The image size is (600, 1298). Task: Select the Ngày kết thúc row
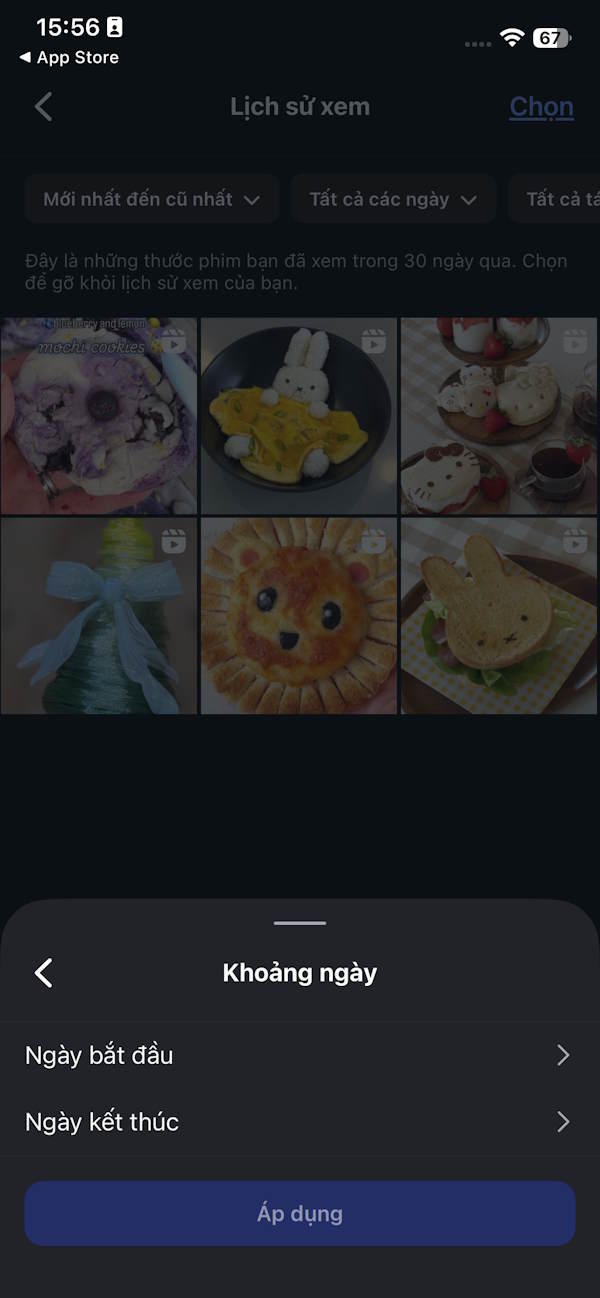tap(299, 1122)
